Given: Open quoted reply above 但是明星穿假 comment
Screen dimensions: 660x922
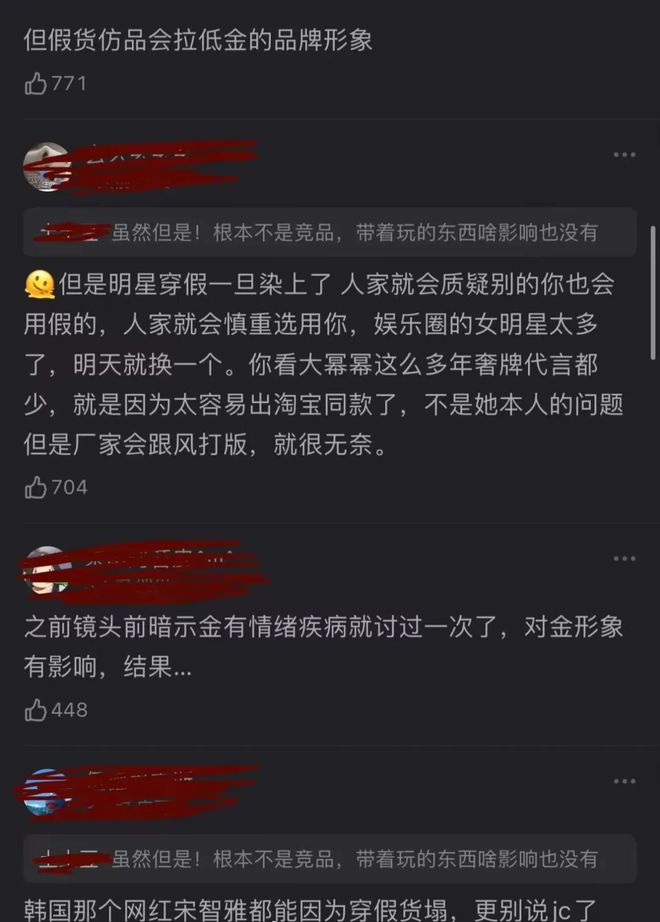Looking at the screenshot, I should (x=330, y=232).
